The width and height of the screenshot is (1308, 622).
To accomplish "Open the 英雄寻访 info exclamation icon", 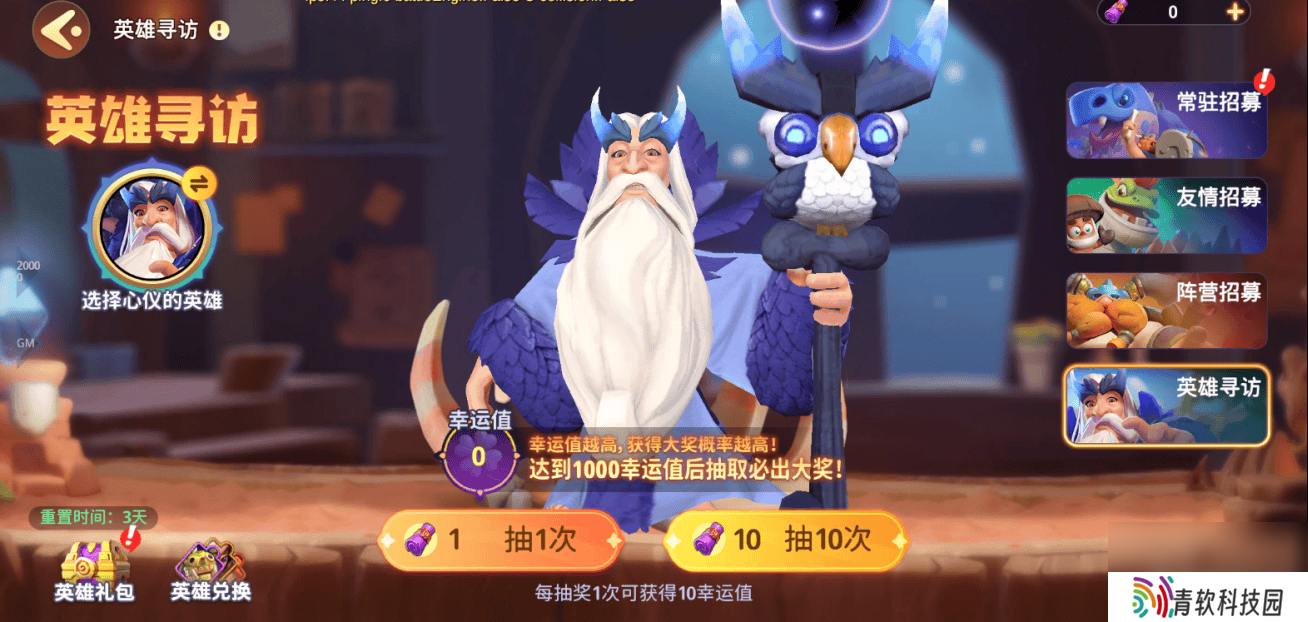I will pos(219,30).
